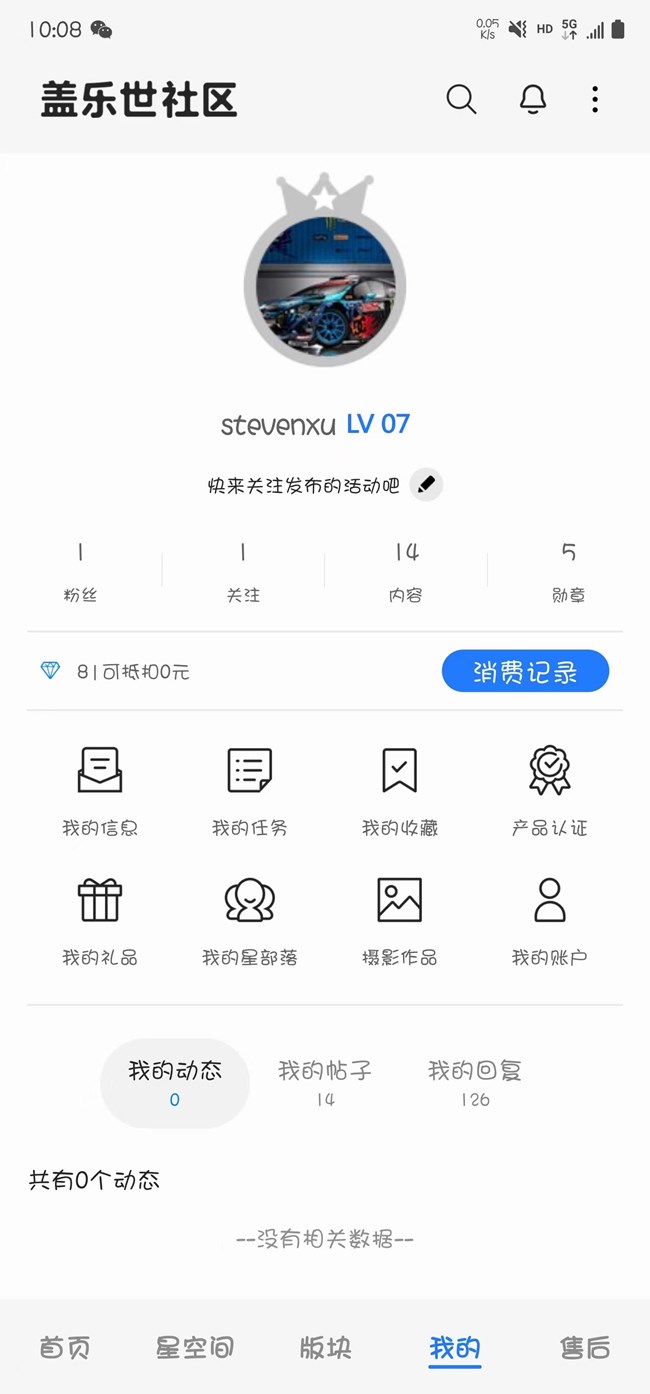Viewport: 650px width, 1394px height.
Task: View the 粉丝 followers list
Action: tap(80, 572)
